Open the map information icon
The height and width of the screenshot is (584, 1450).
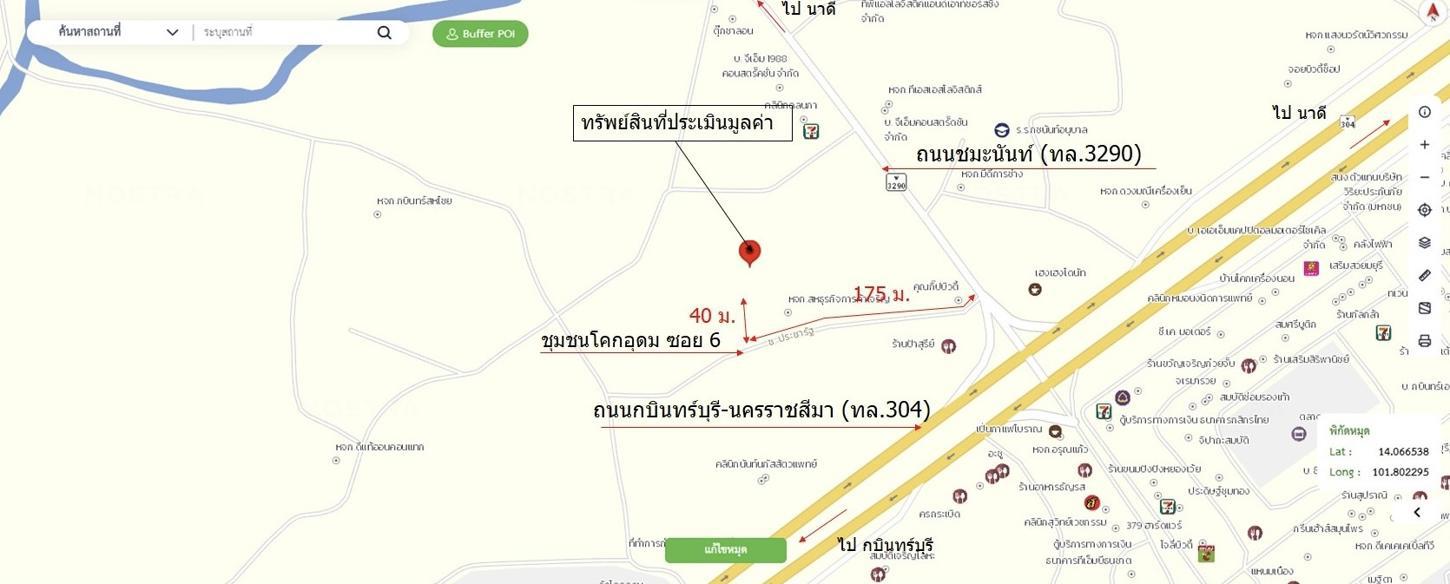[x=1425, y=112]
